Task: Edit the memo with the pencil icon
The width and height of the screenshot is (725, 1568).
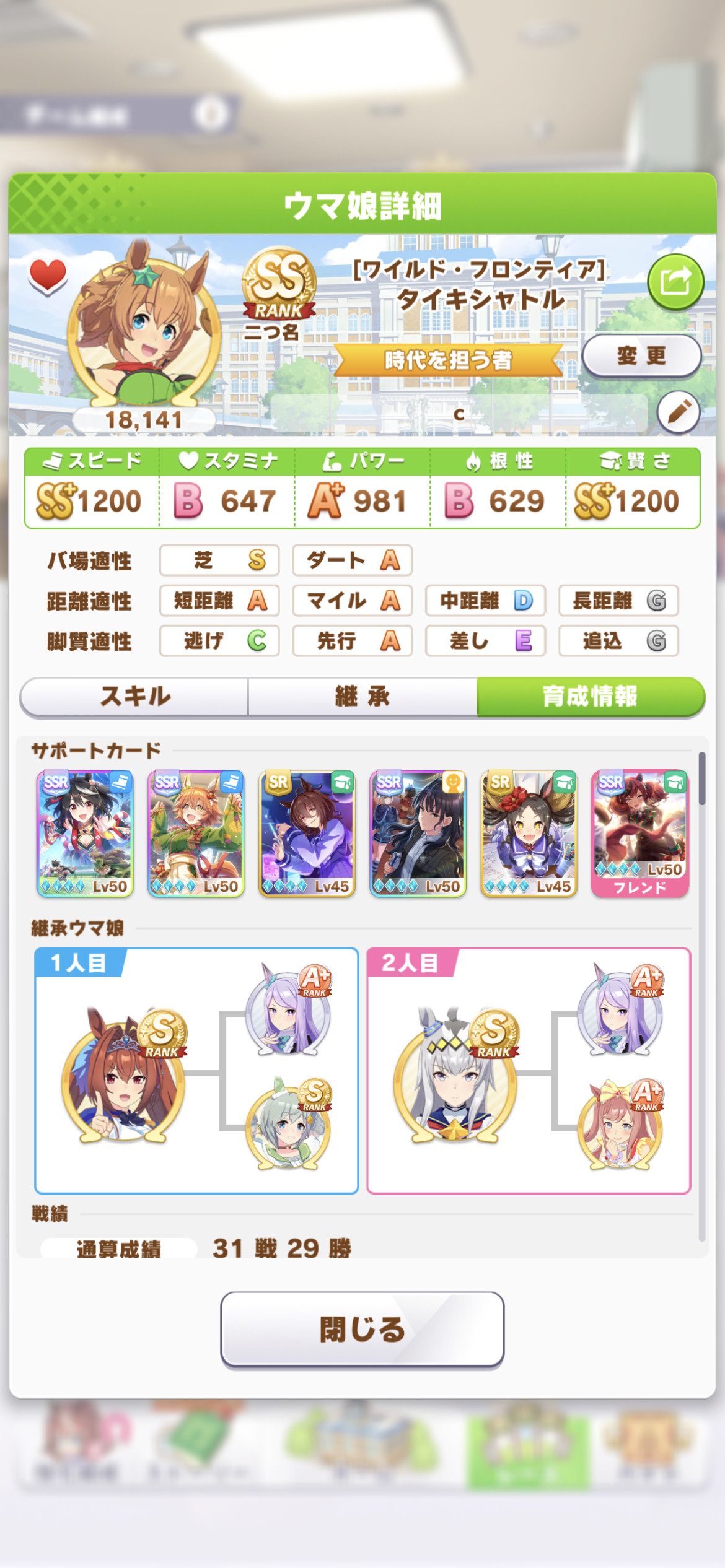Action: coord(679,412)
